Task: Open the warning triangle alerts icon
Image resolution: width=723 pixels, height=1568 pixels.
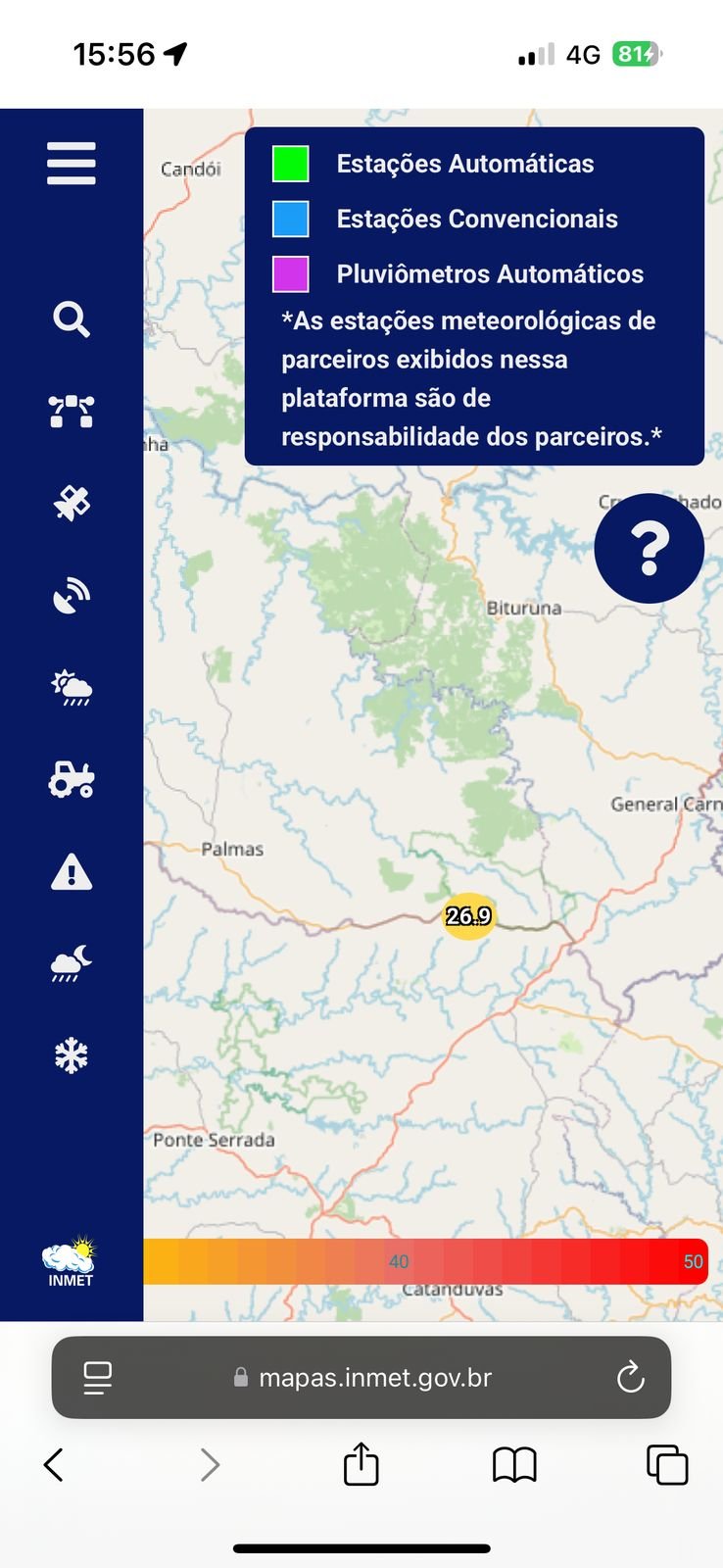Action: pyautogui.click(x=72, y=871)
